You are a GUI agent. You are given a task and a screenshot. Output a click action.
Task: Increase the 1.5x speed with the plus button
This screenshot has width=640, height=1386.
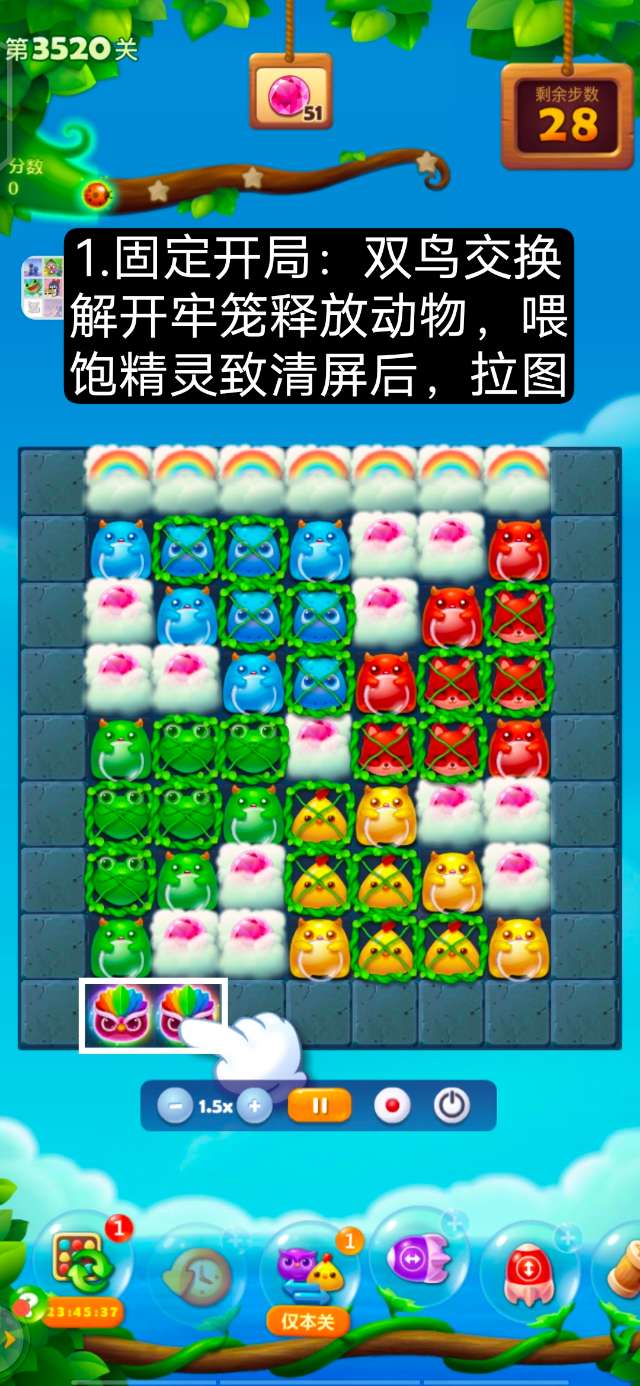[x=254, y=1106]
